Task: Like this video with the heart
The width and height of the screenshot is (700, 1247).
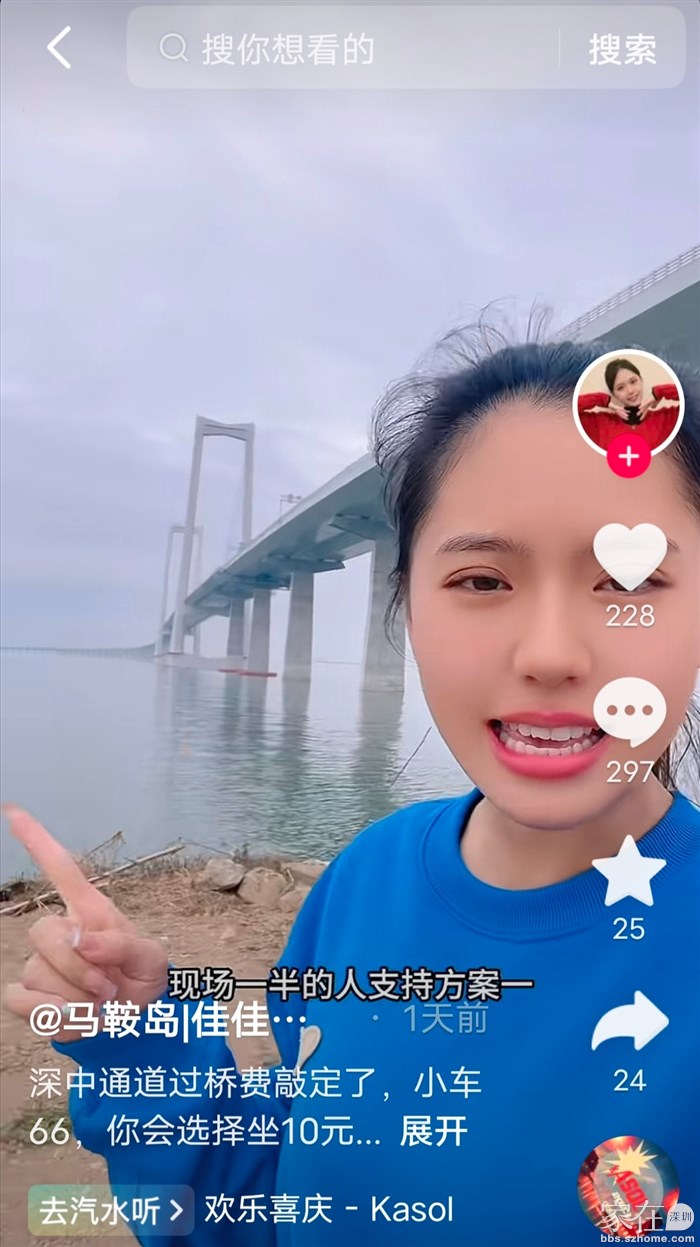Action: pos(629,556)
